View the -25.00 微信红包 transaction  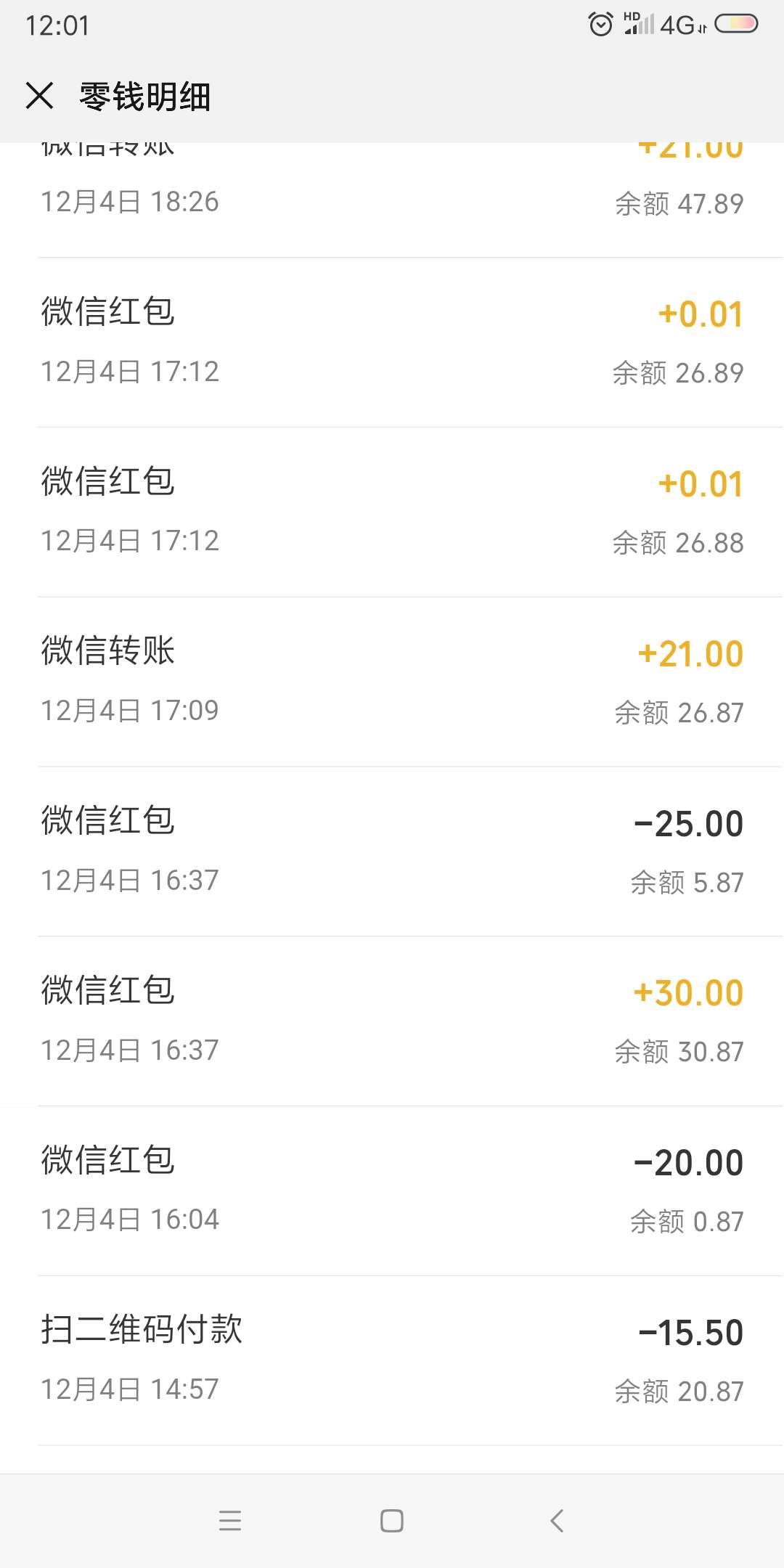point(392,852)
